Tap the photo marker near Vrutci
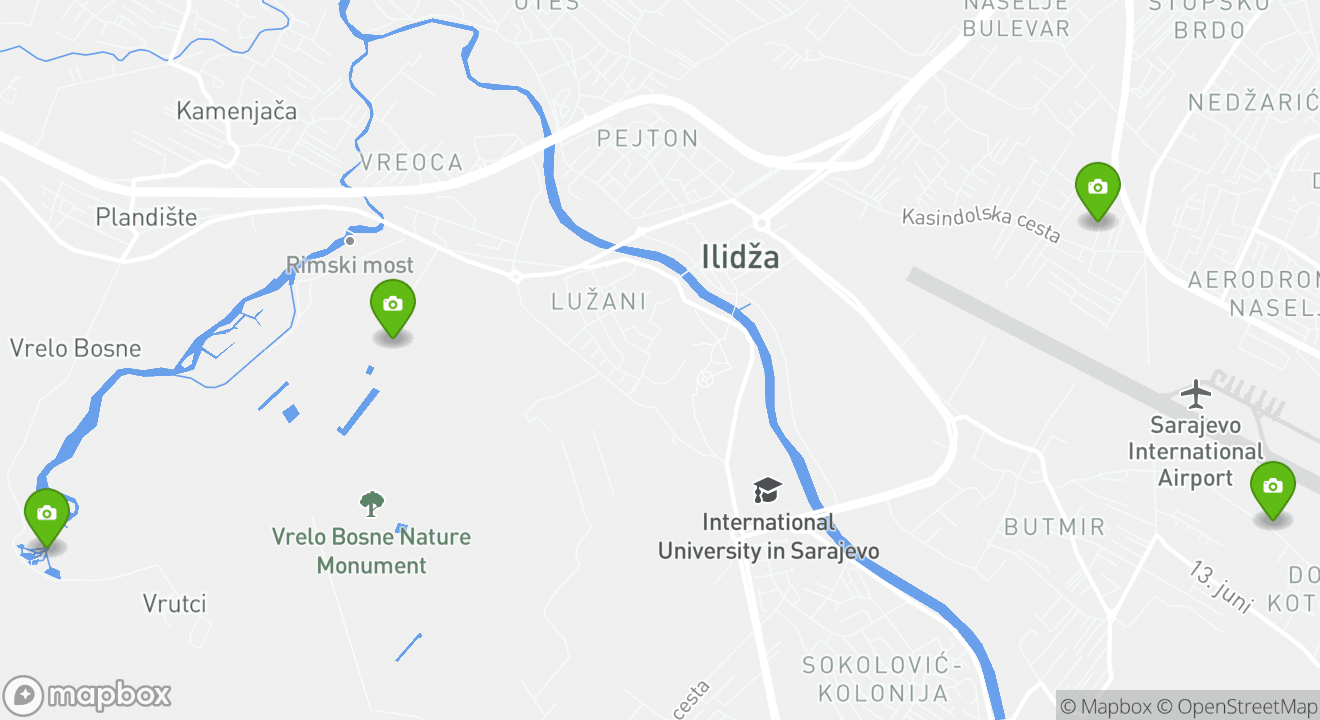 pos(46,515)
